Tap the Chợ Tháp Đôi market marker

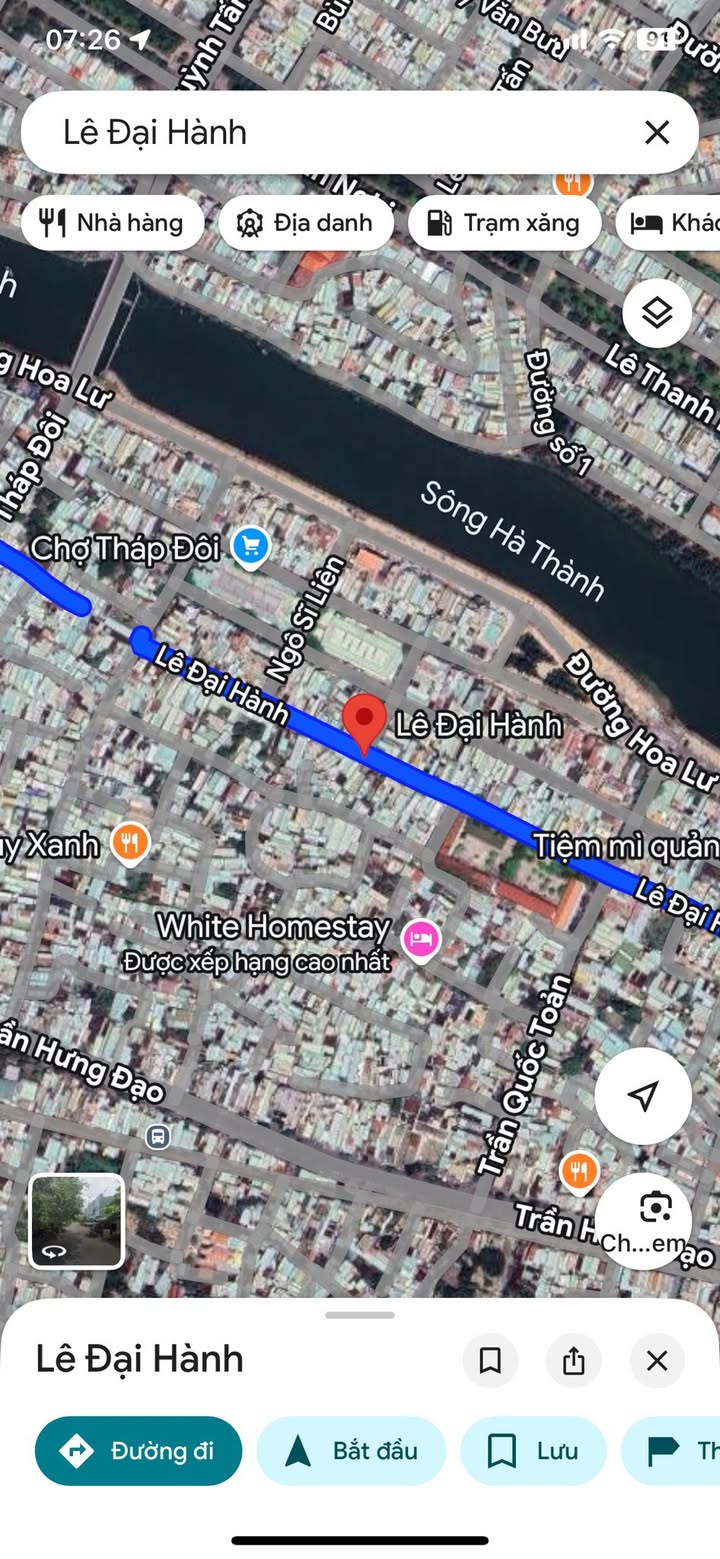(x=249, y=547)
